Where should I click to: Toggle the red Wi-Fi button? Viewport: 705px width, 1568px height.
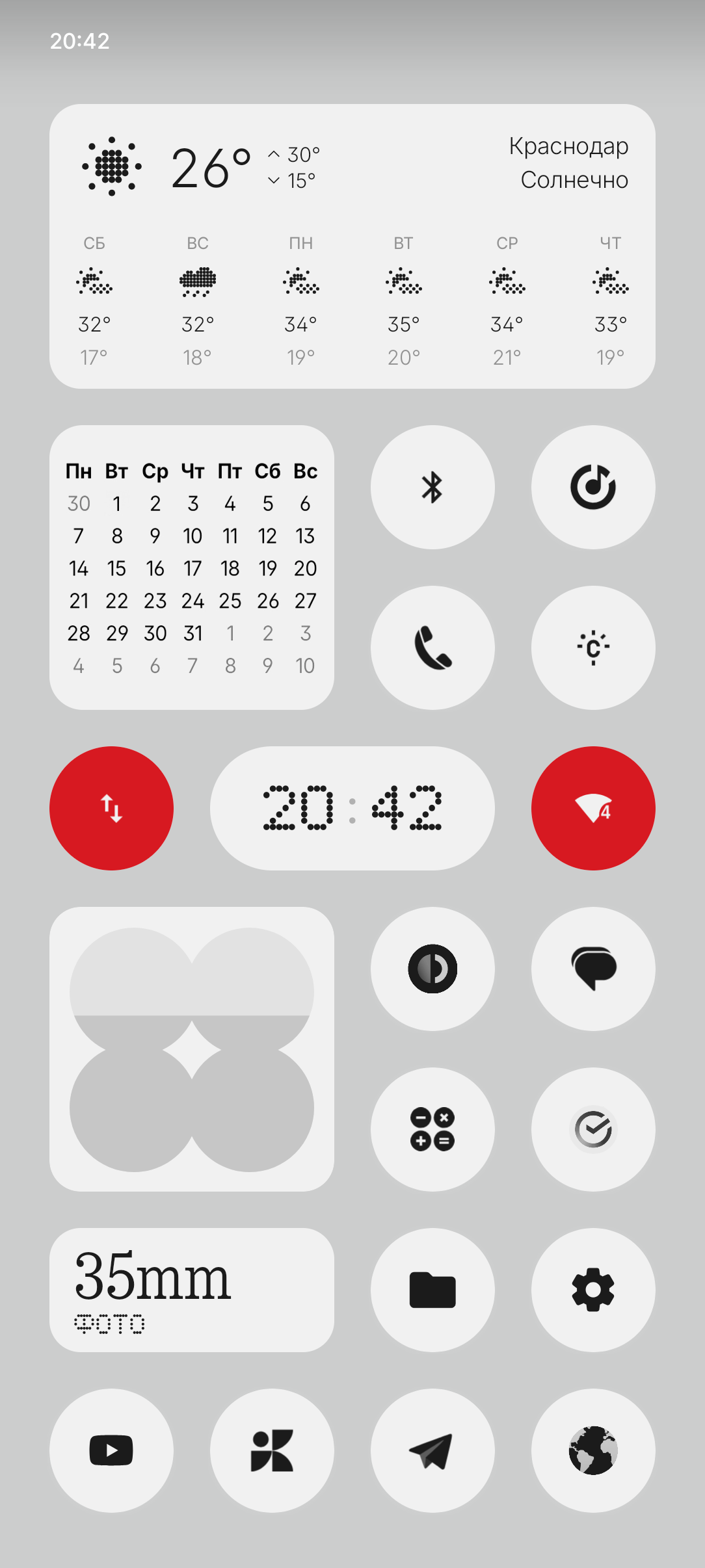click(x=592, y=808)
